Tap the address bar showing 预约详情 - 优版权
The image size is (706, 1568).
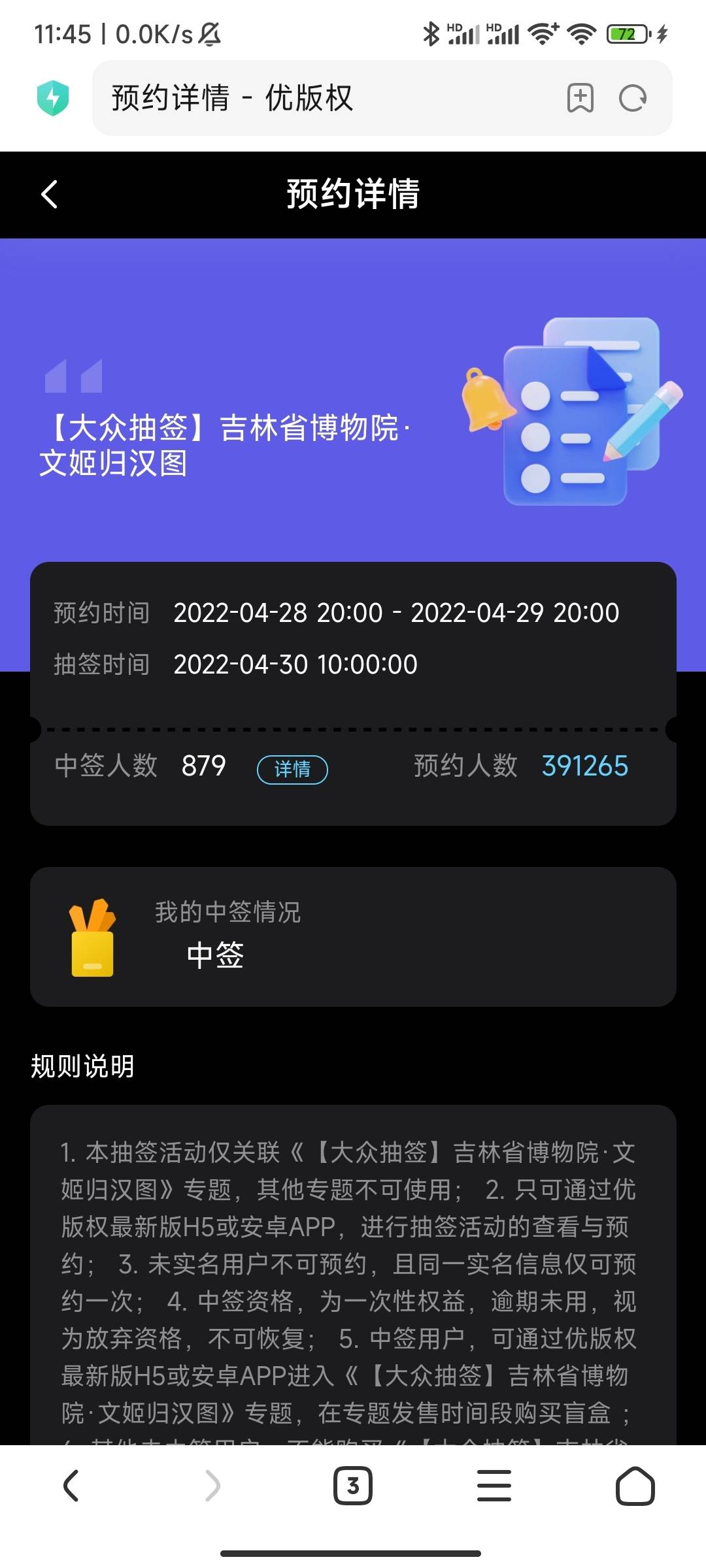coord(327,99)
